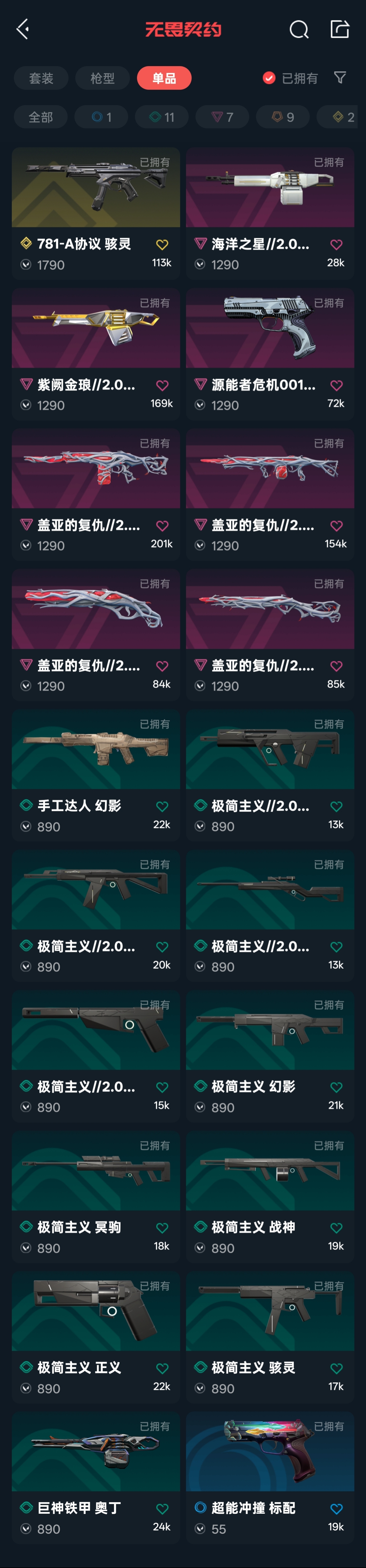
Task: Switch to the 枪型 tab
Action: pos(102,78)
